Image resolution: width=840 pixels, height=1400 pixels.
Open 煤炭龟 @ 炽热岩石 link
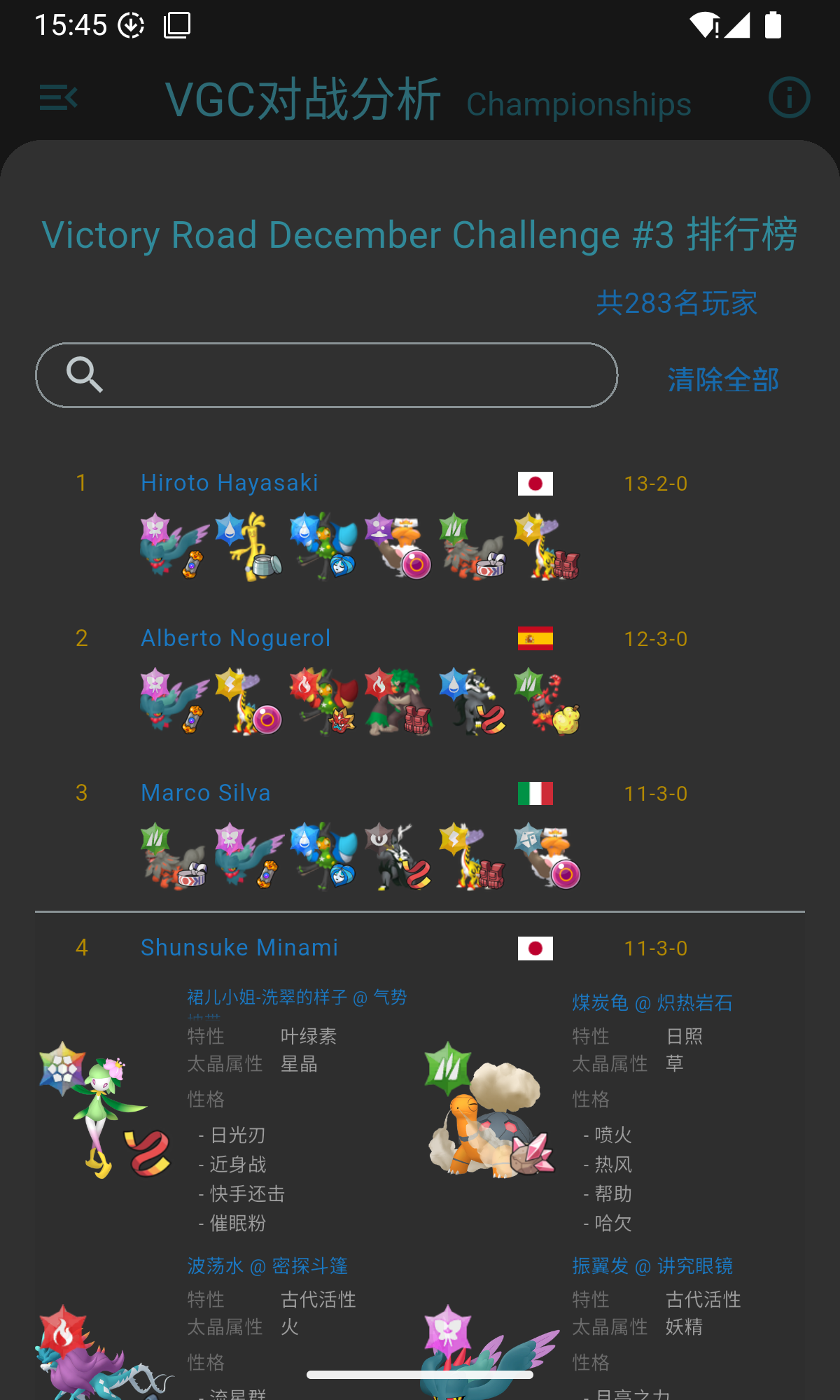pos(652,1003)
